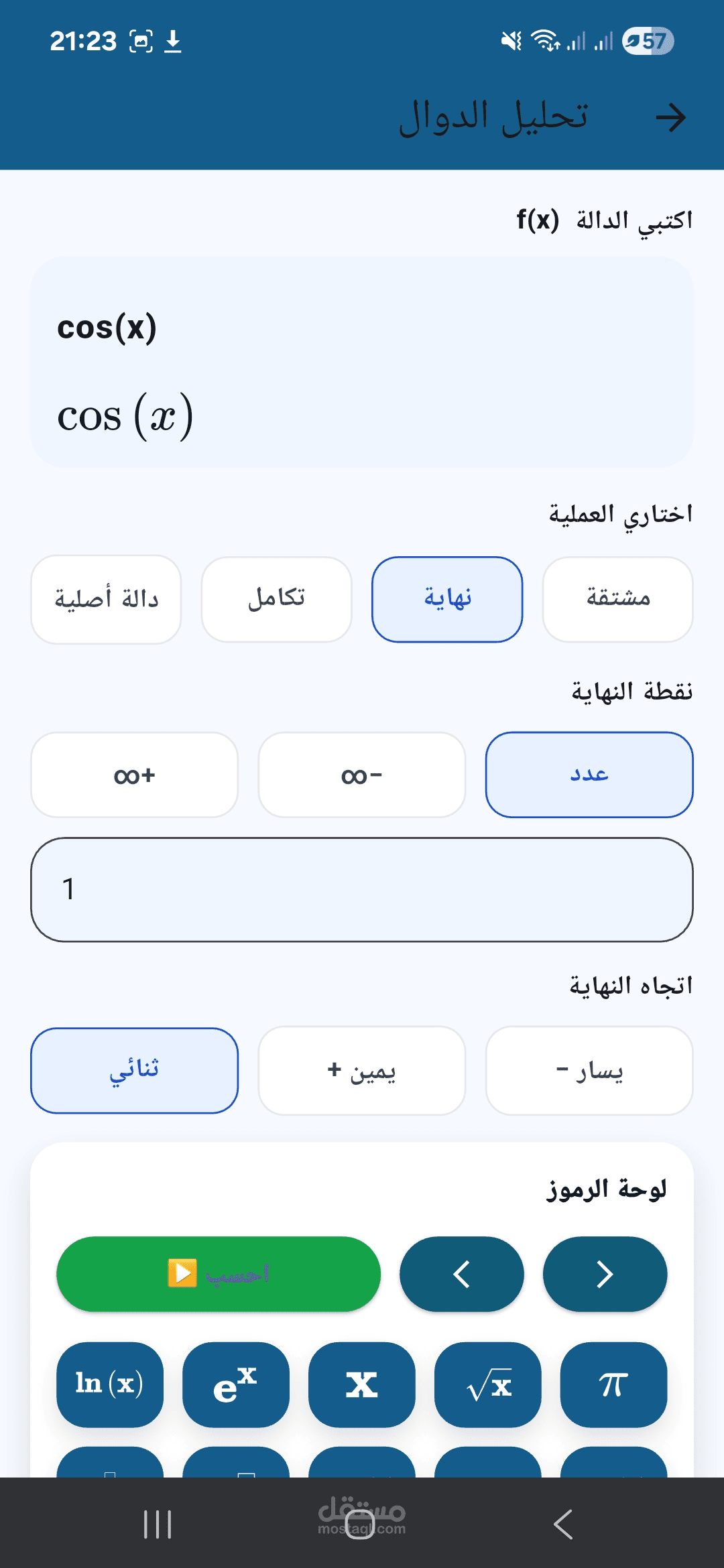
Task: Insert the ln(x) function
Action: pos(109,1384)
